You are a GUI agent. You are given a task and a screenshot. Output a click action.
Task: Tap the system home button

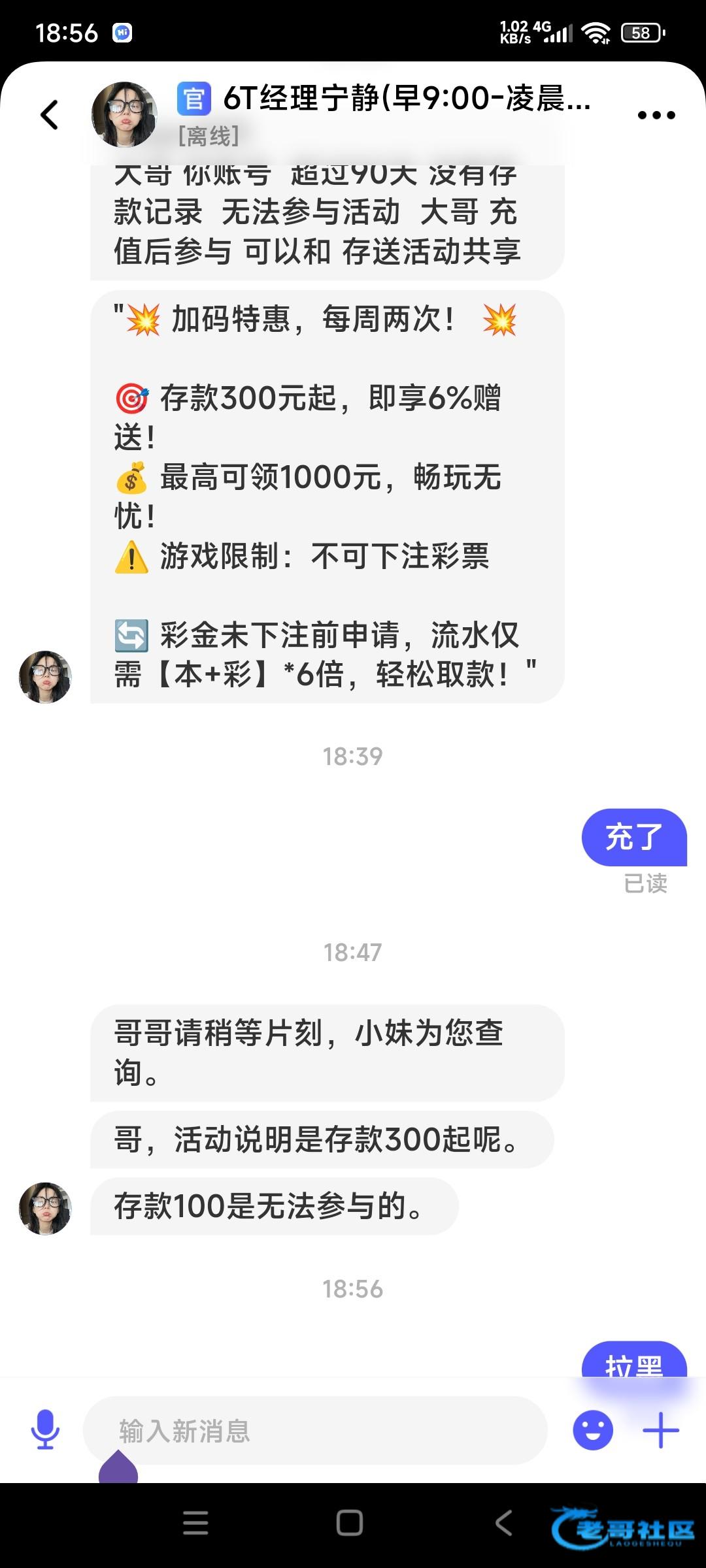pyautogui.click(x=350, y=1523)
